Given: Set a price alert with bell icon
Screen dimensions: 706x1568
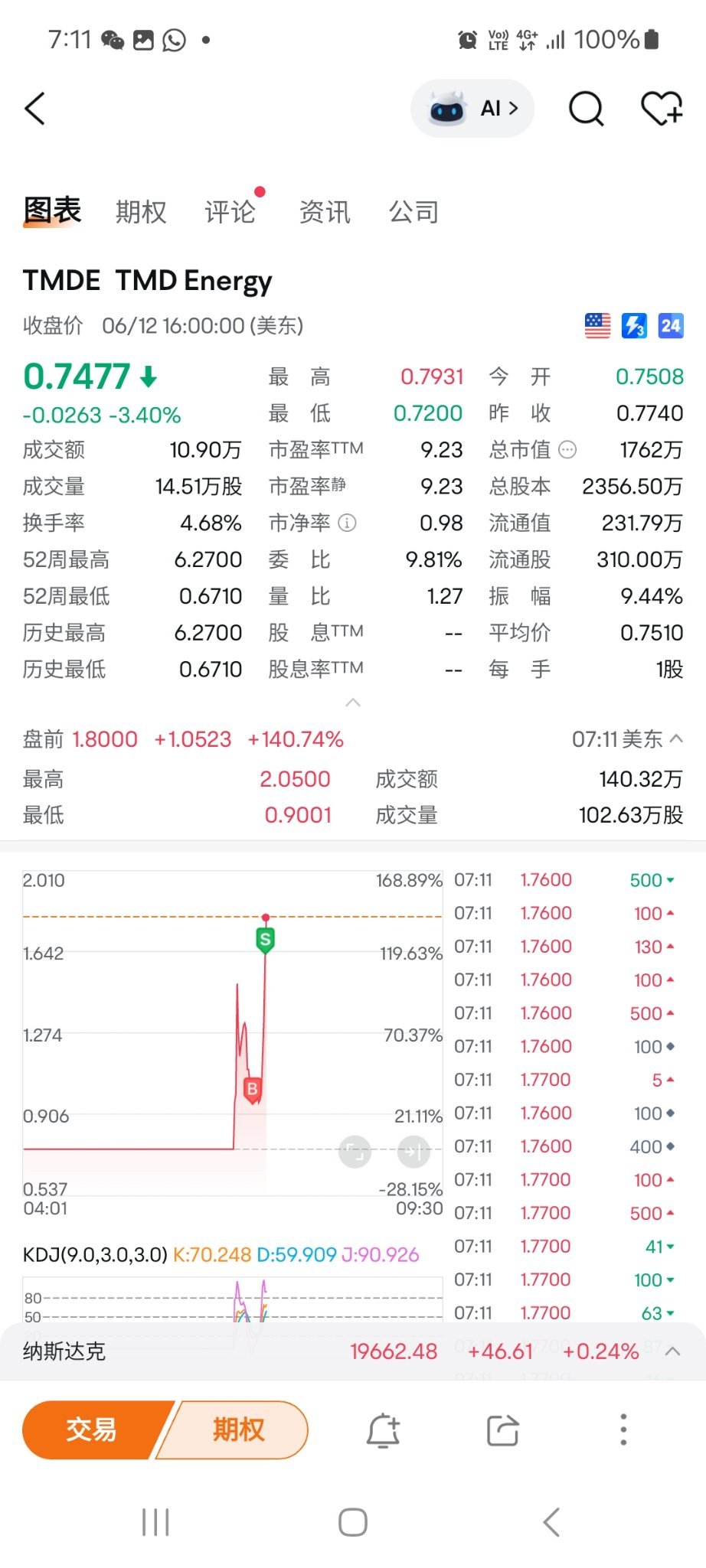Looking at the screenshot, I should 383,1429.
